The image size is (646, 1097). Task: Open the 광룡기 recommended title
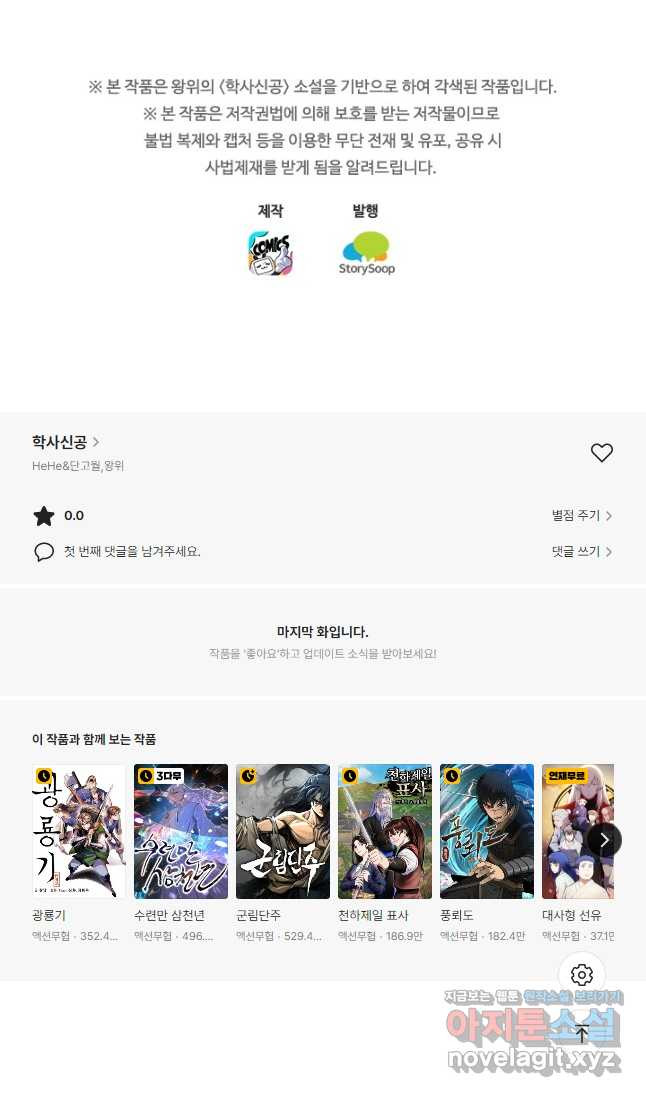tap(79, 832)
